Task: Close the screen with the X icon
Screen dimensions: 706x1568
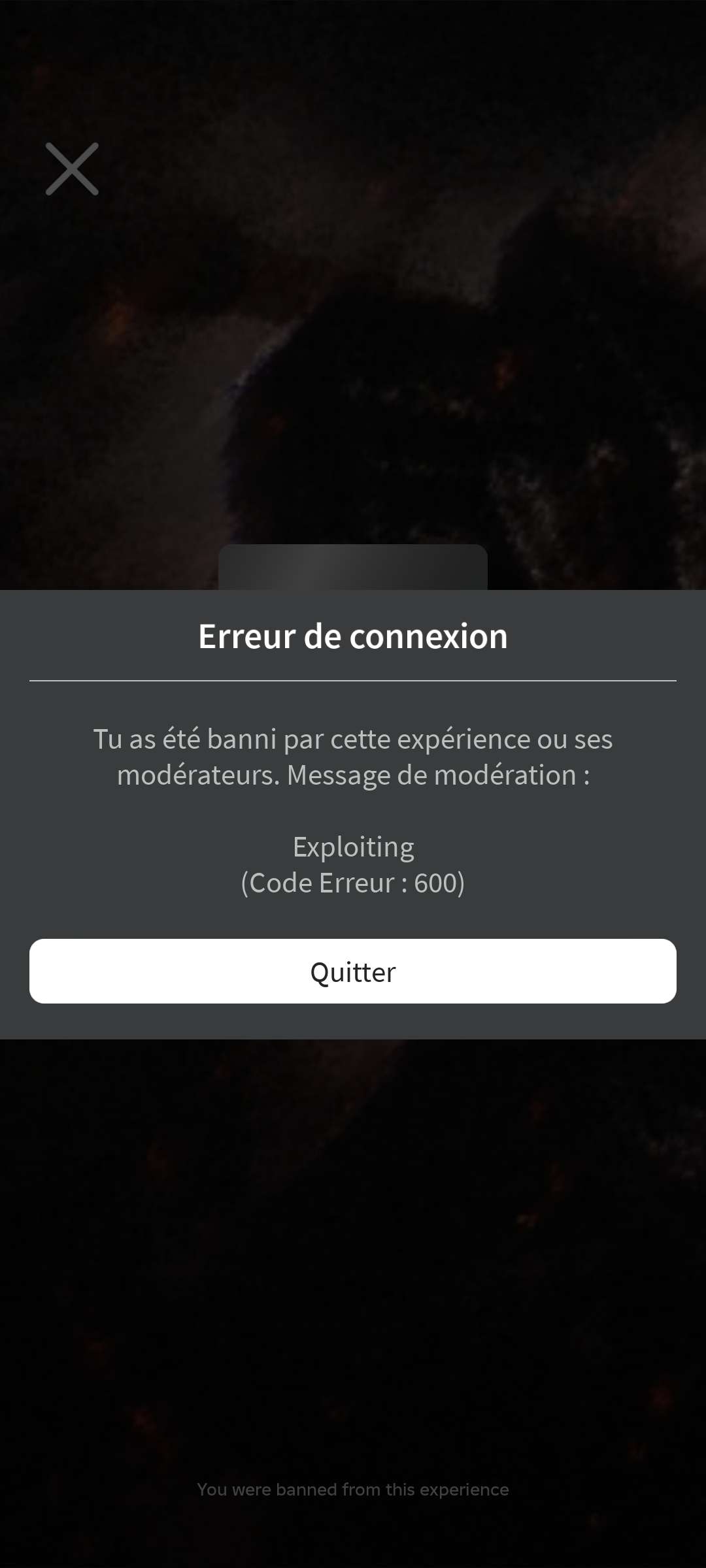Action: click(x=72, y=169)
